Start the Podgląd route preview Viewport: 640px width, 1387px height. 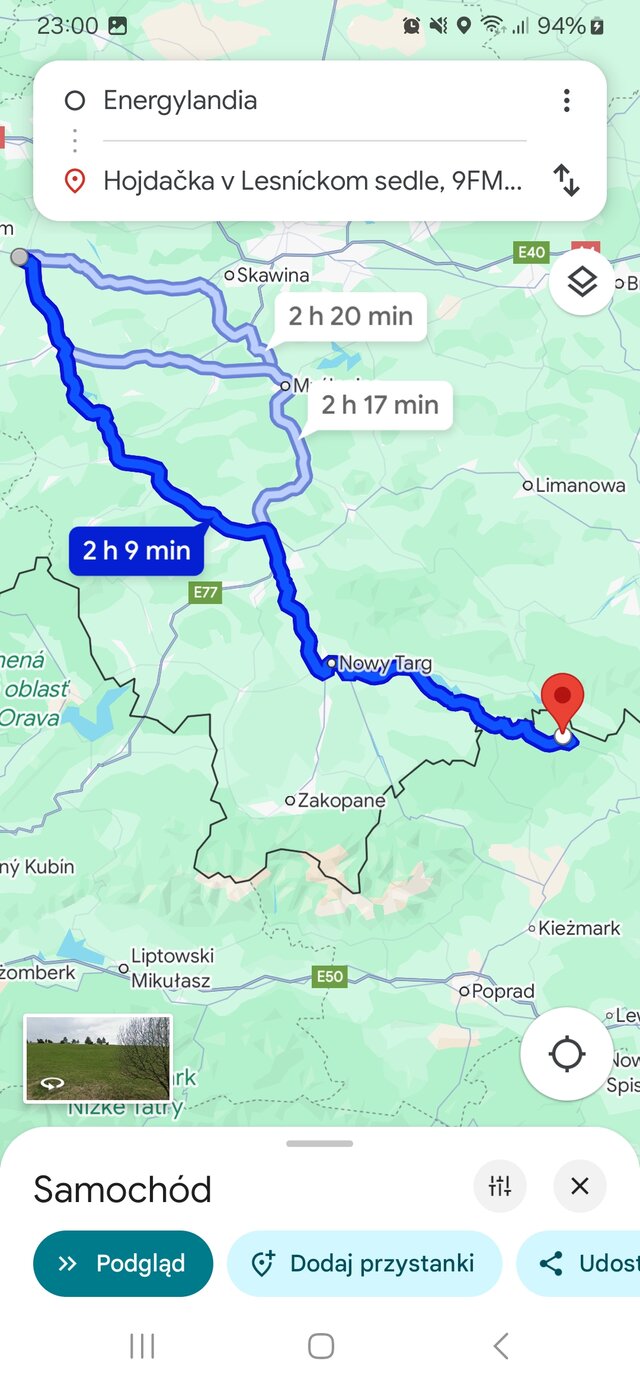(x=123, y=1263)
